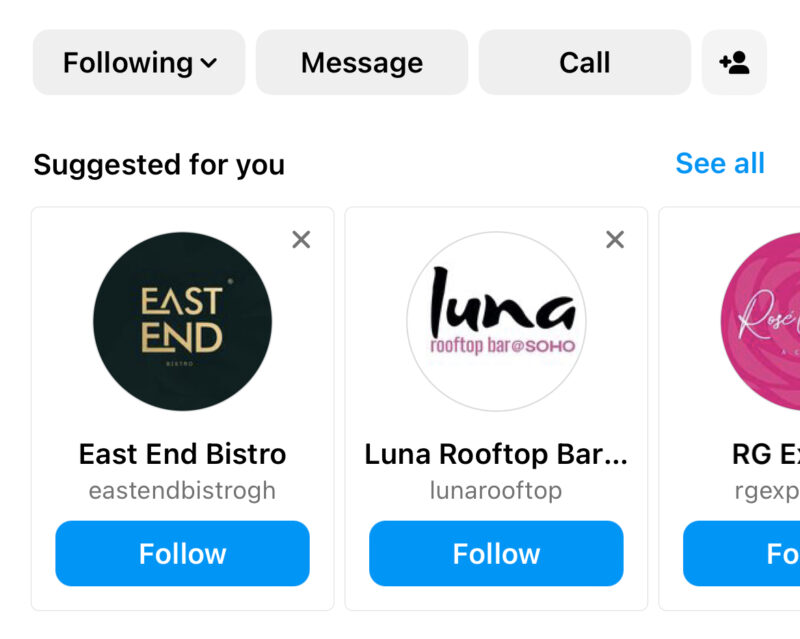Open the Following dropdown
Image resolution: width=800 pixels, height=639 pixels.
[x=138, y=63]
